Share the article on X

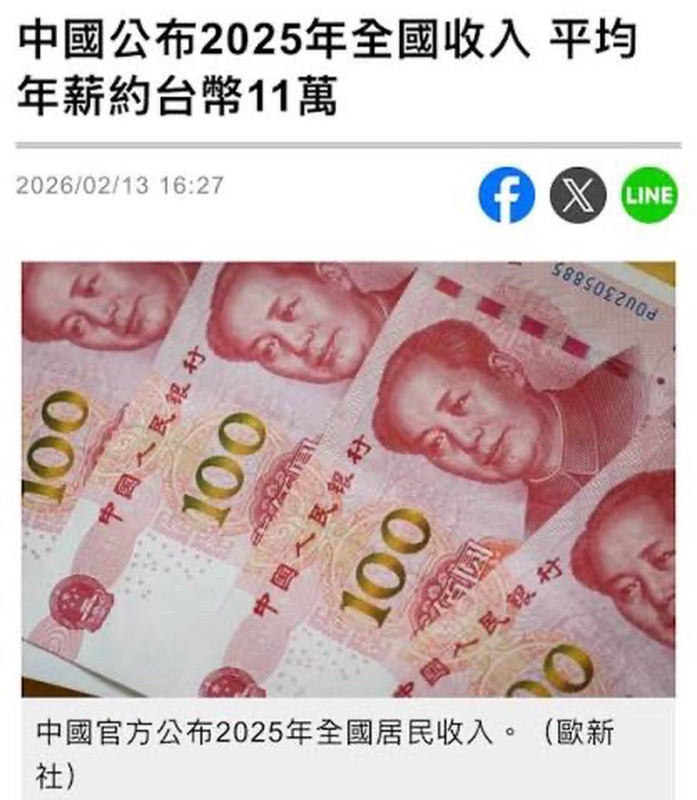coord(578,195)
